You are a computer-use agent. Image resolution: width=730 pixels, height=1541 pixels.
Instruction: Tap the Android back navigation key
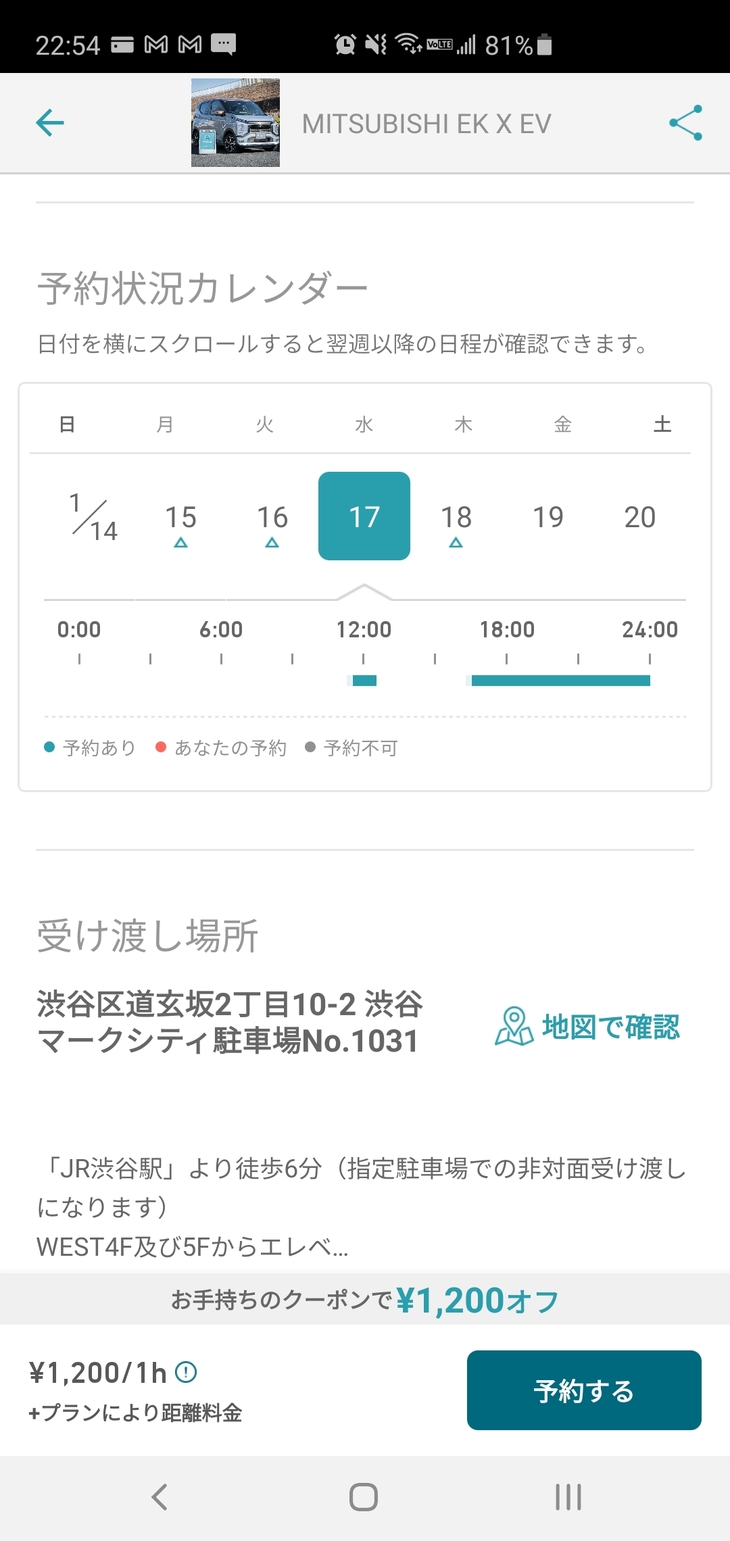[158, 1497]
